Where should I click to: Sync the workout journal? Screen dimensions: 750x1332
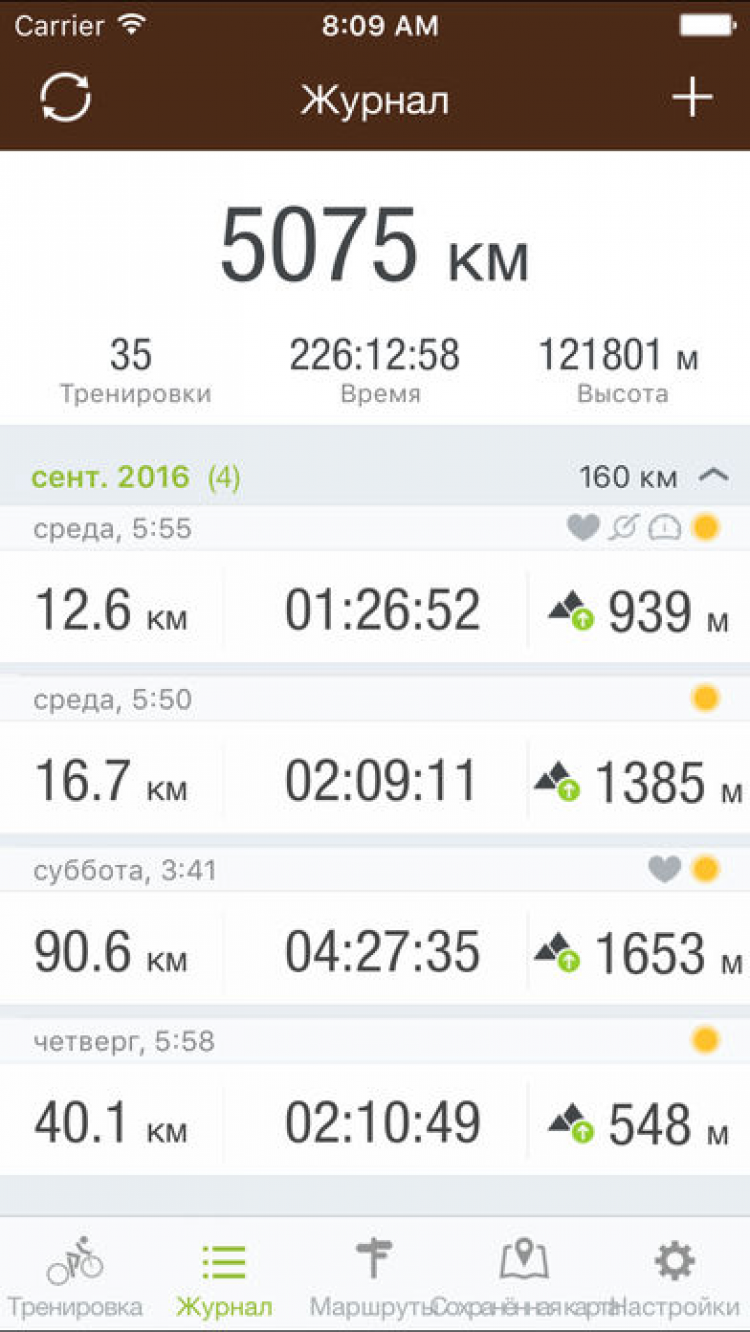click(x=66, y=98)
